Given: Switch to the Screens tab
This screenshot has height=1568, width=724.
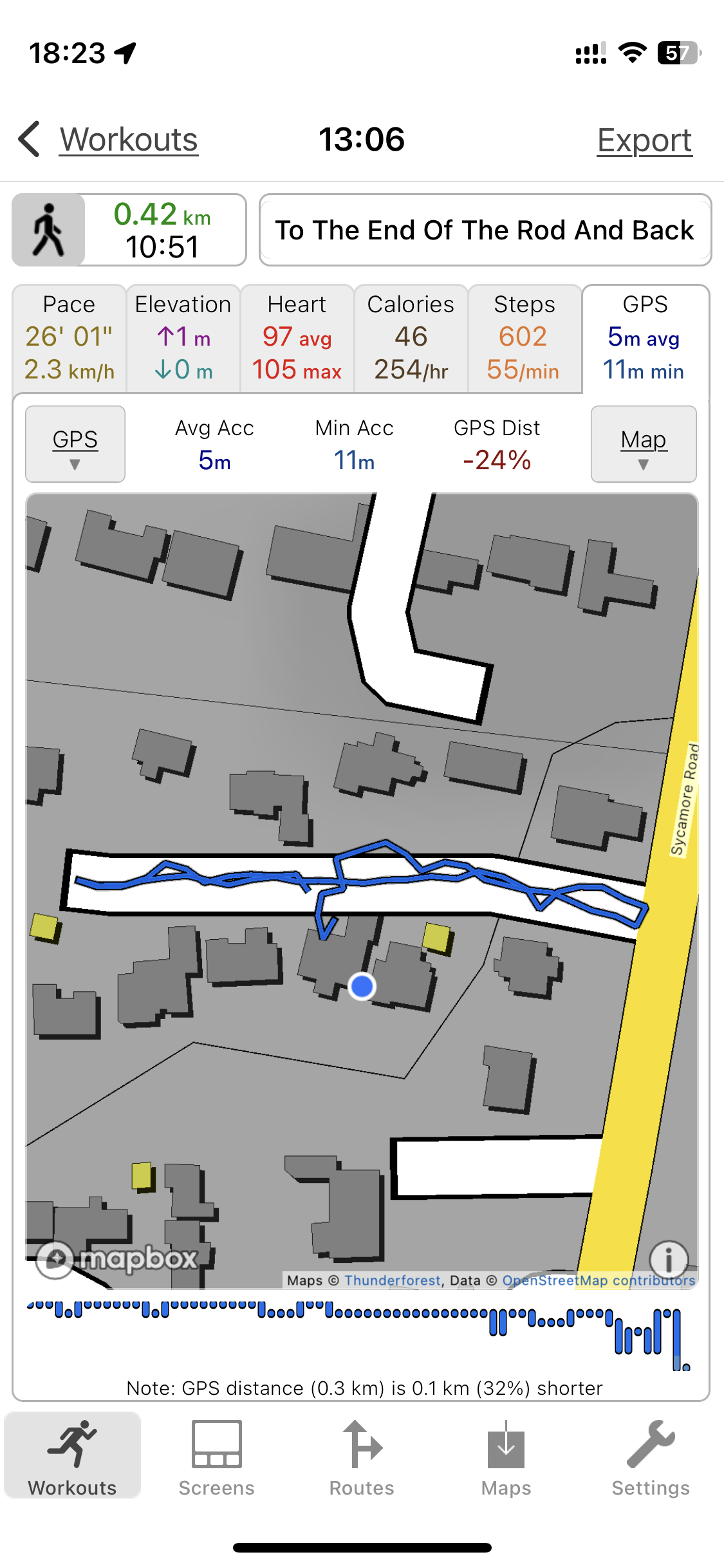Looking at the screenshot, I should click(x=217, y=1458).
